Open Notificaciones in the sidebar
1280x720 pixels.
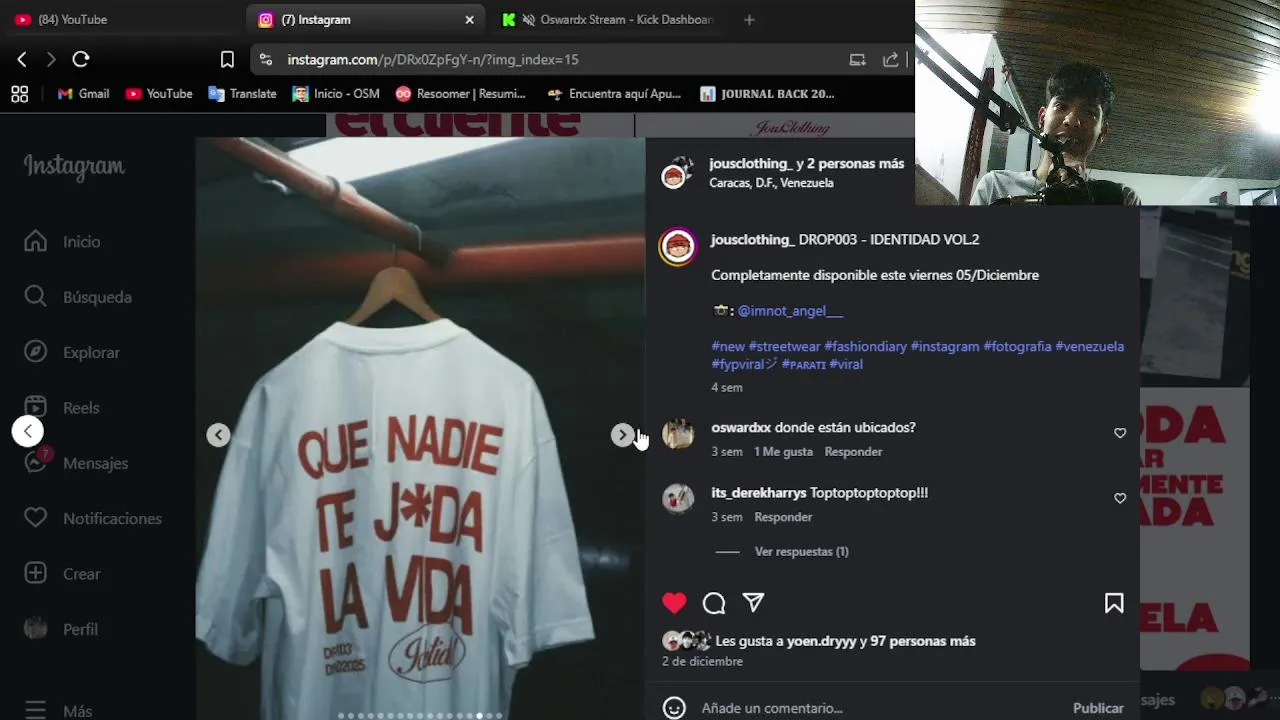(x=111, y=518)
